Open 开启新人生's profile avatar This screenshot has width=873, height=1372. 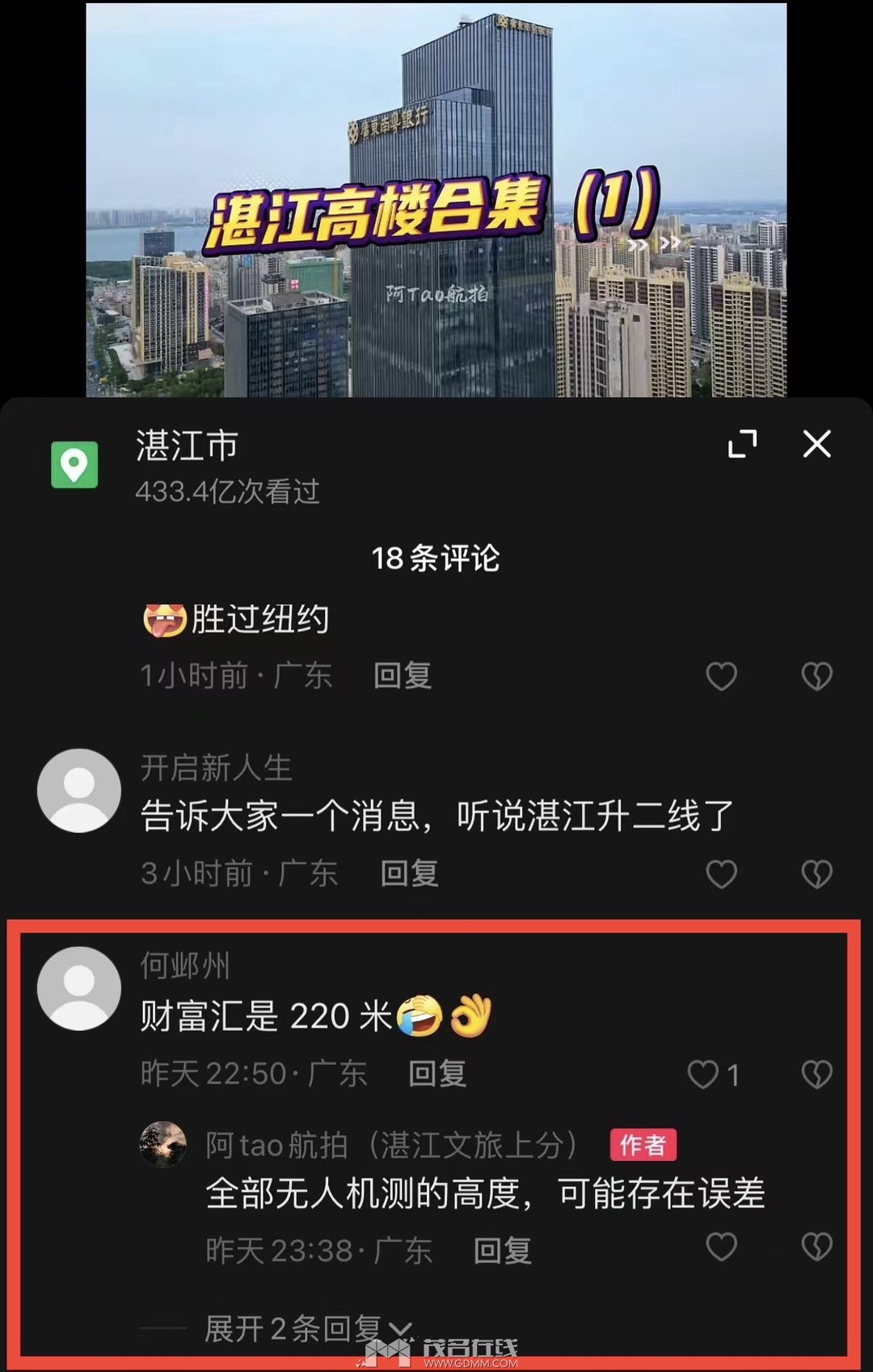(x=79, y=791)
